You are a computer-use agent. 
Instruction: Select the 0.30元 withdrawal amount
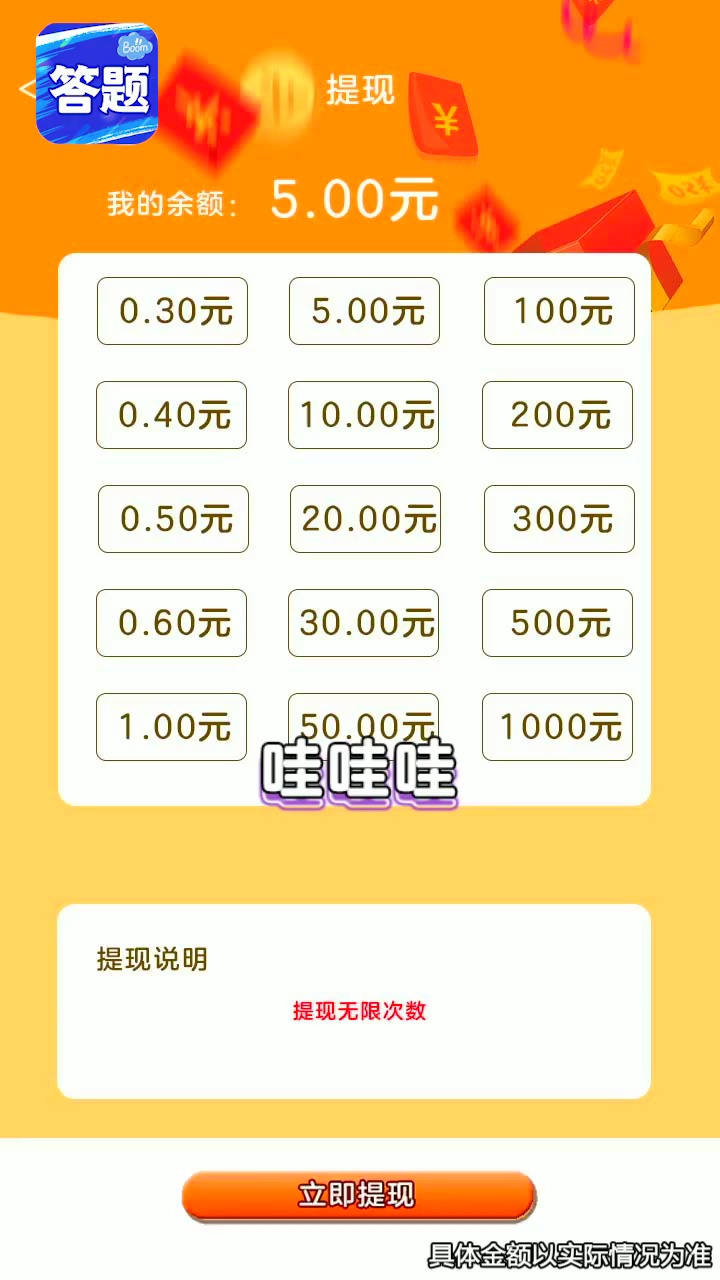click(172, 311)
